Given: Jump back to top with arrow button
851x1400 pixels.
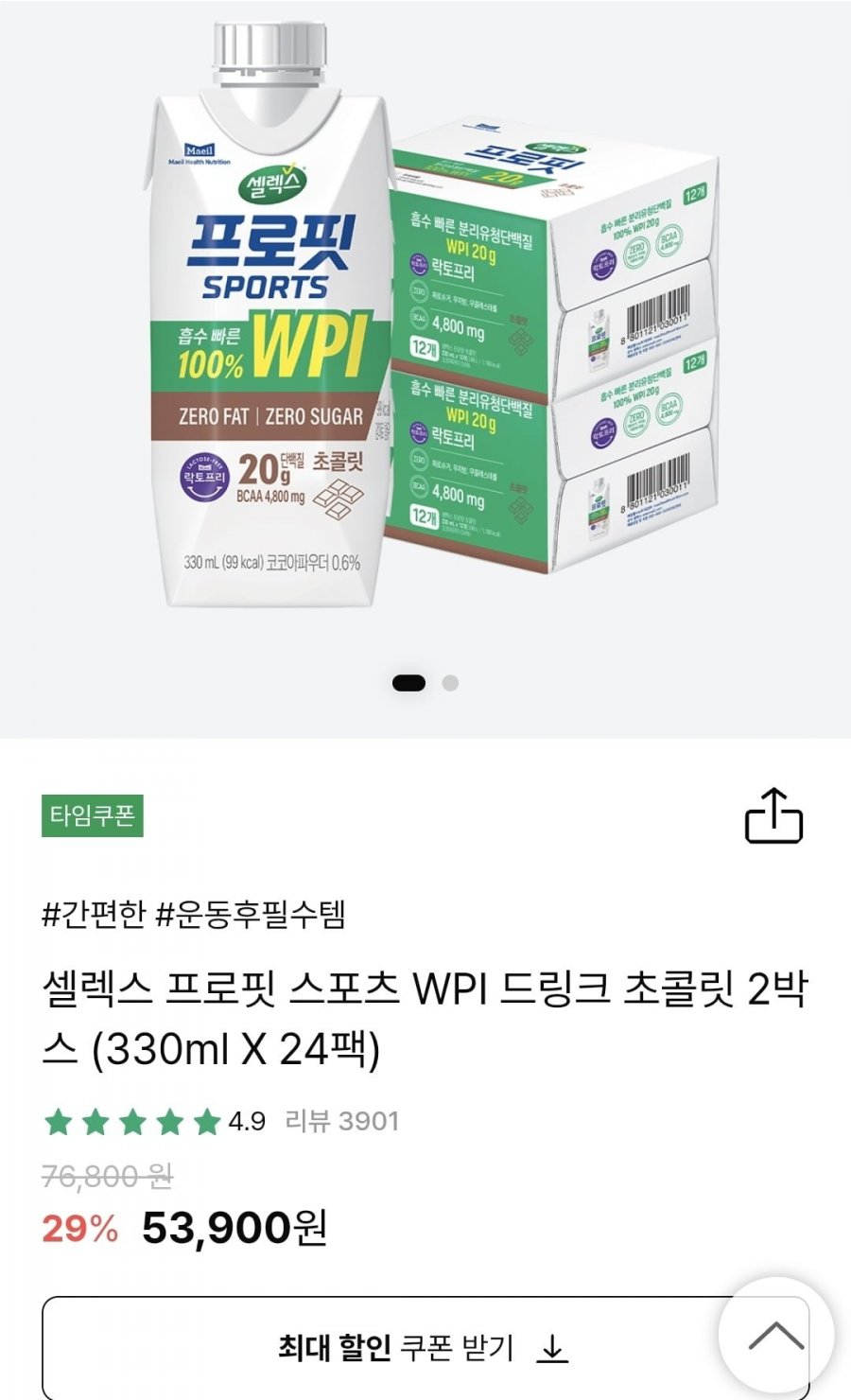Looking at the screenshot, I should 776,1335.
